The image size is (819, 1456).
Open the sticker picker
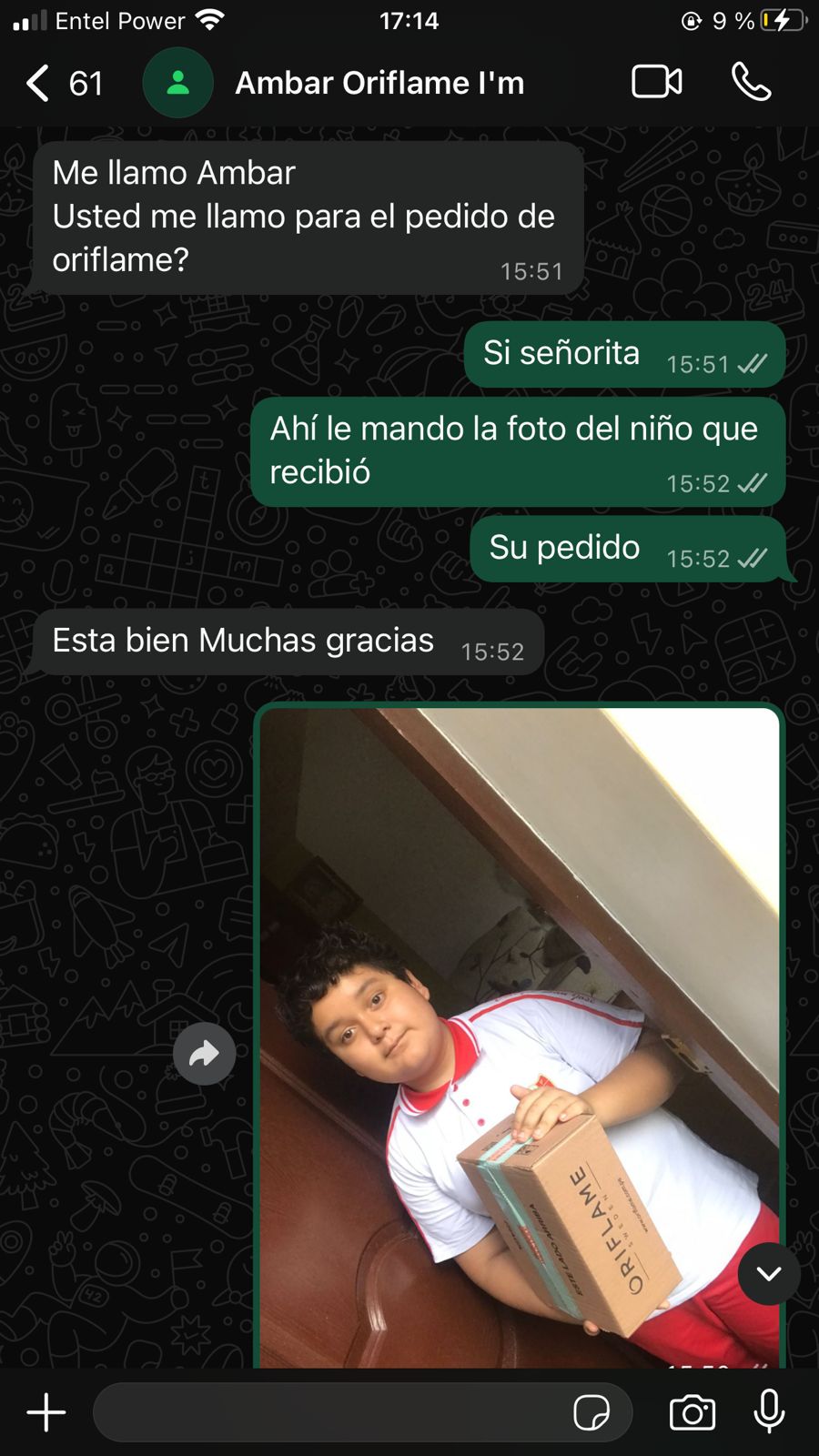591,1412
